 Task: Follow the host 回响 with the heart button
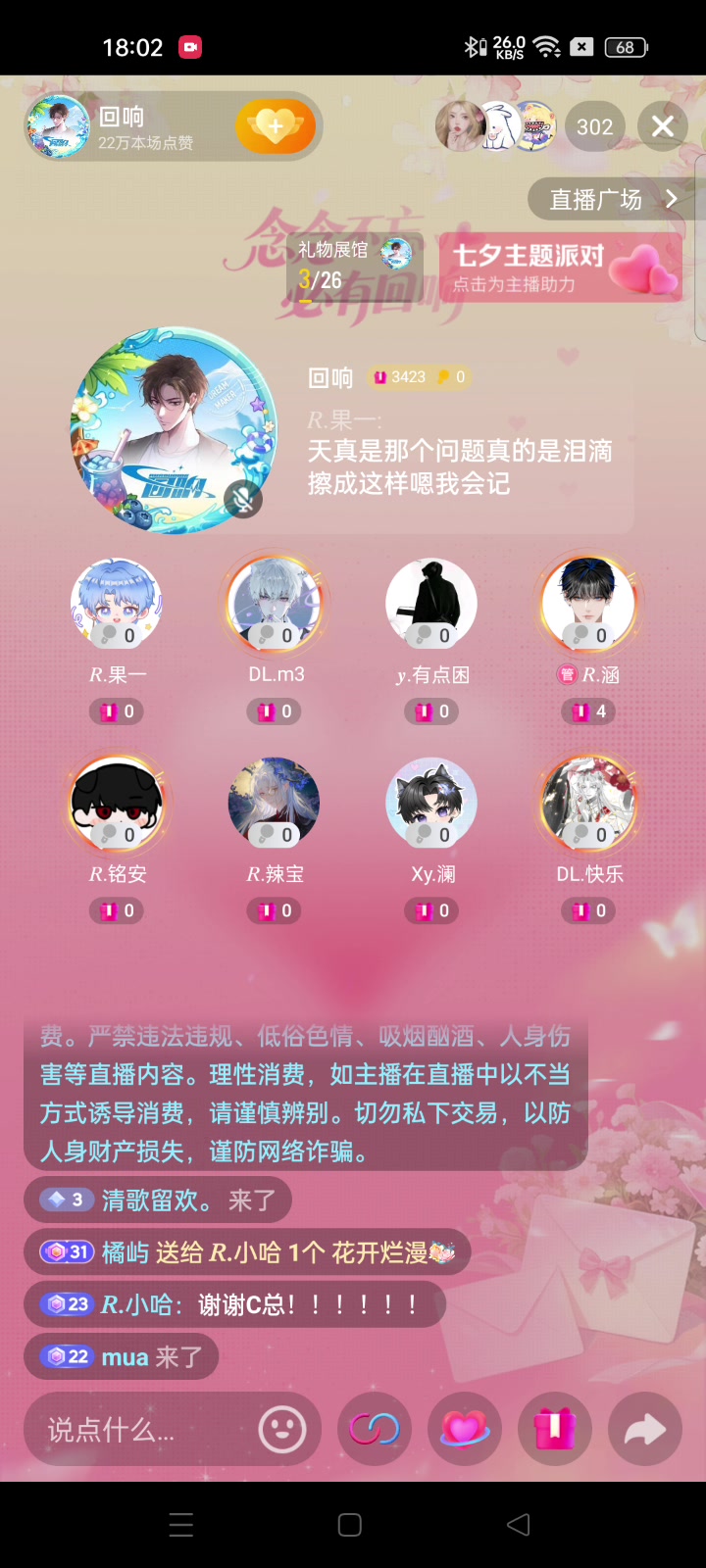point(276,126)
